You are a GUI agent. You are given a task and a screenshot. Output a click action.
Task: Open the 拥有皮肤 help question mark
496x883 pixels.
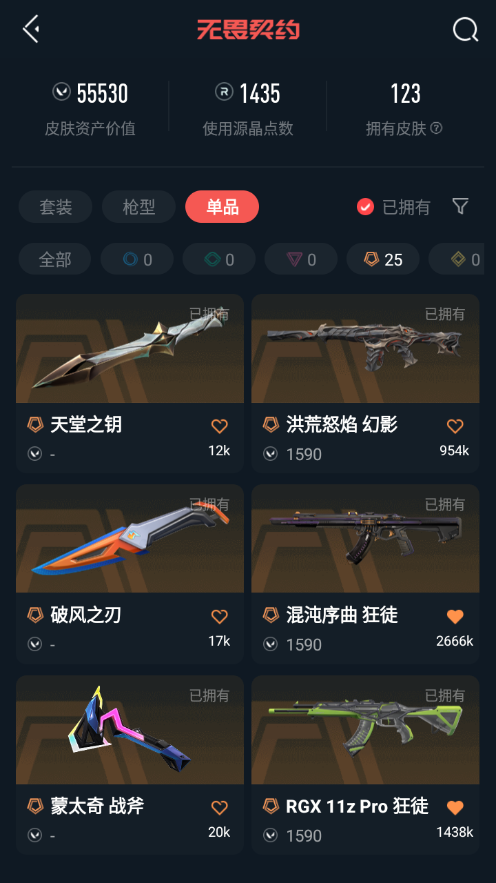(436, 128)
